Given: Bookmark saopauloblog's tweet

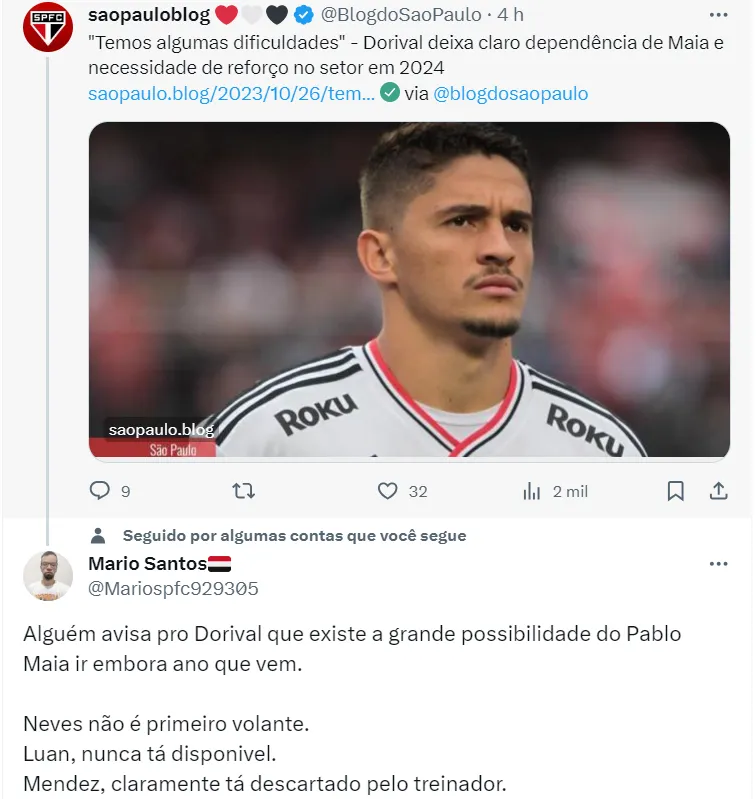Looking at the screenshot, I should pyautogui.click(x=676, y=491).
